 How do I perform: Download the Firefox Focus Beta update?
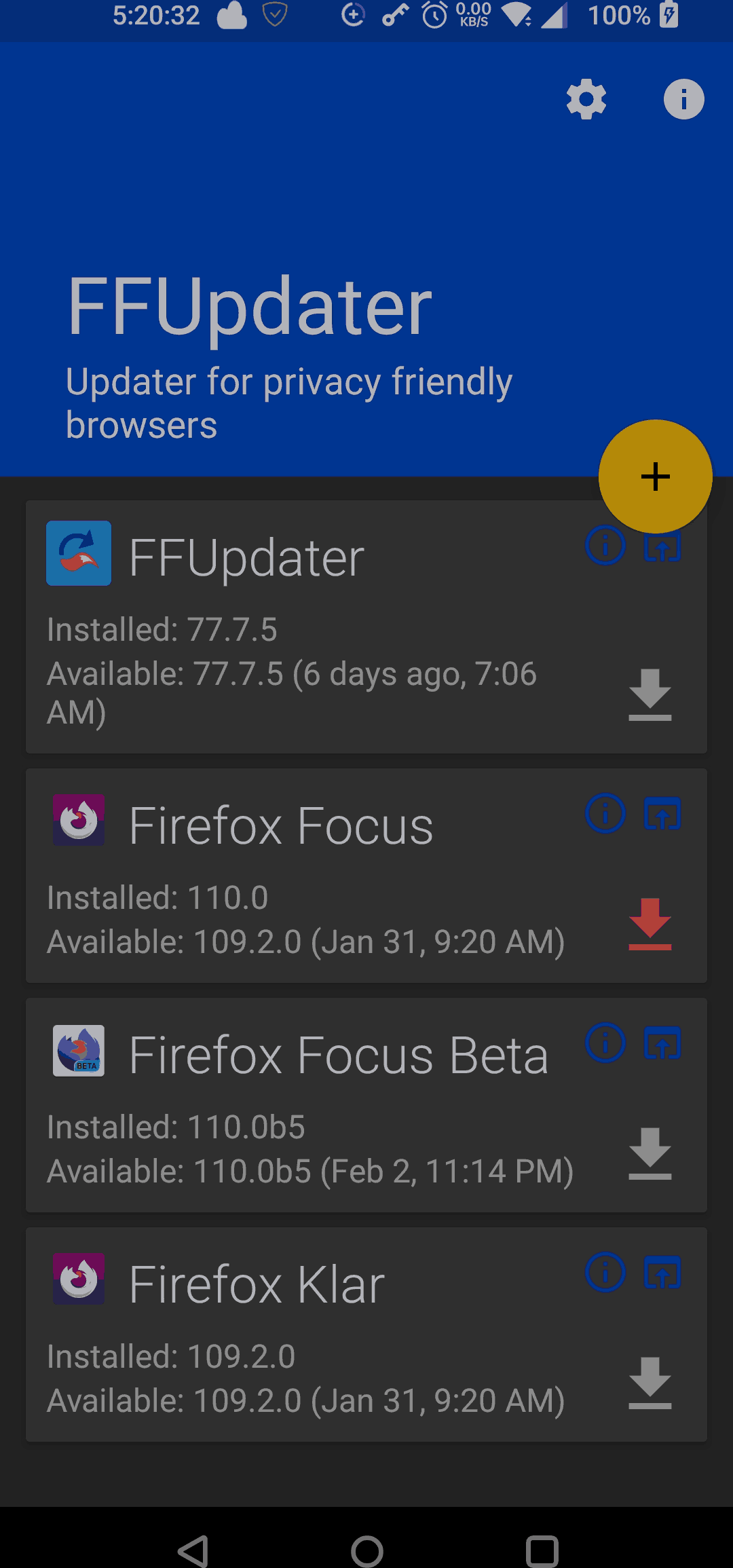point(650,1154)
